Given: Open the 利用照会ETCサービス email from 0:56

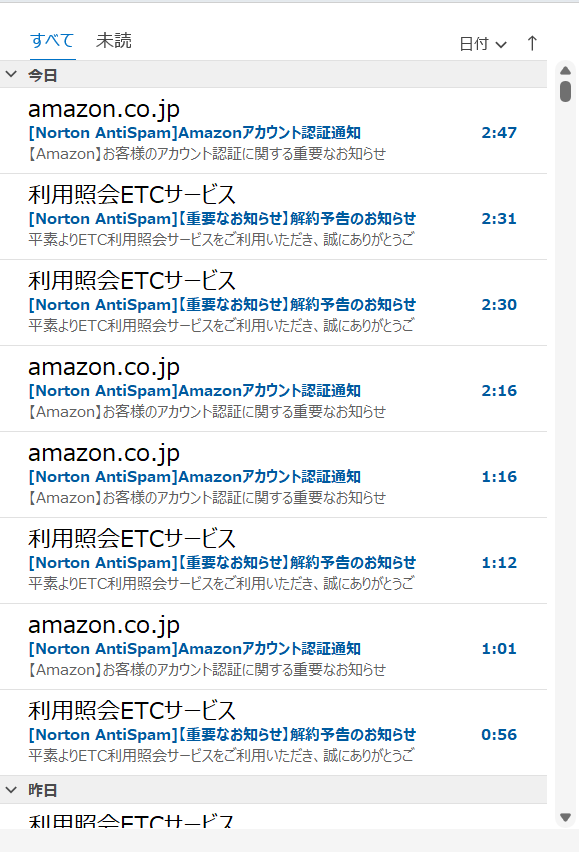Looking at the screenshot, I should coord(273,733).
